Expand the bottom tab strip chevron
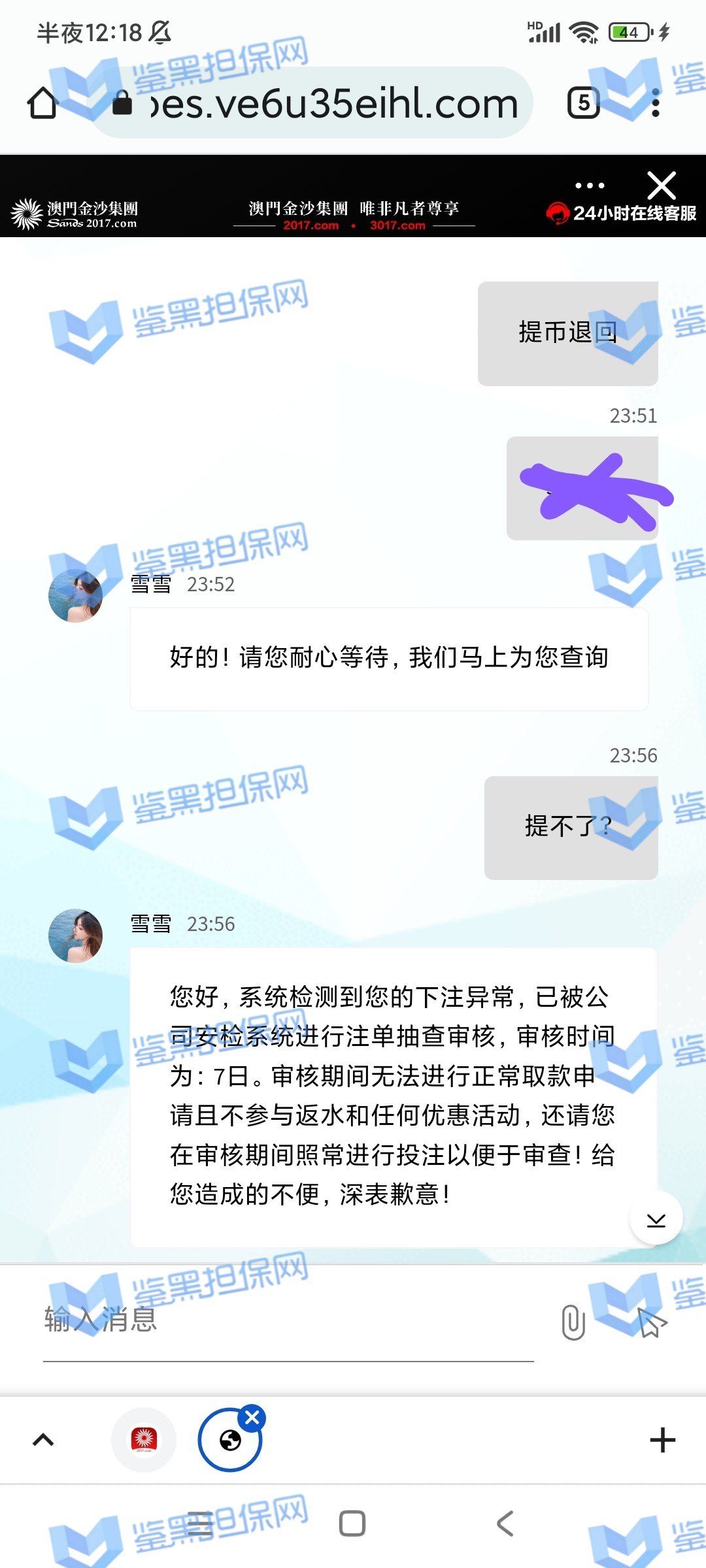This screenshot has width=706, height=1568. pyautogui.click(x=43, y=1439)
